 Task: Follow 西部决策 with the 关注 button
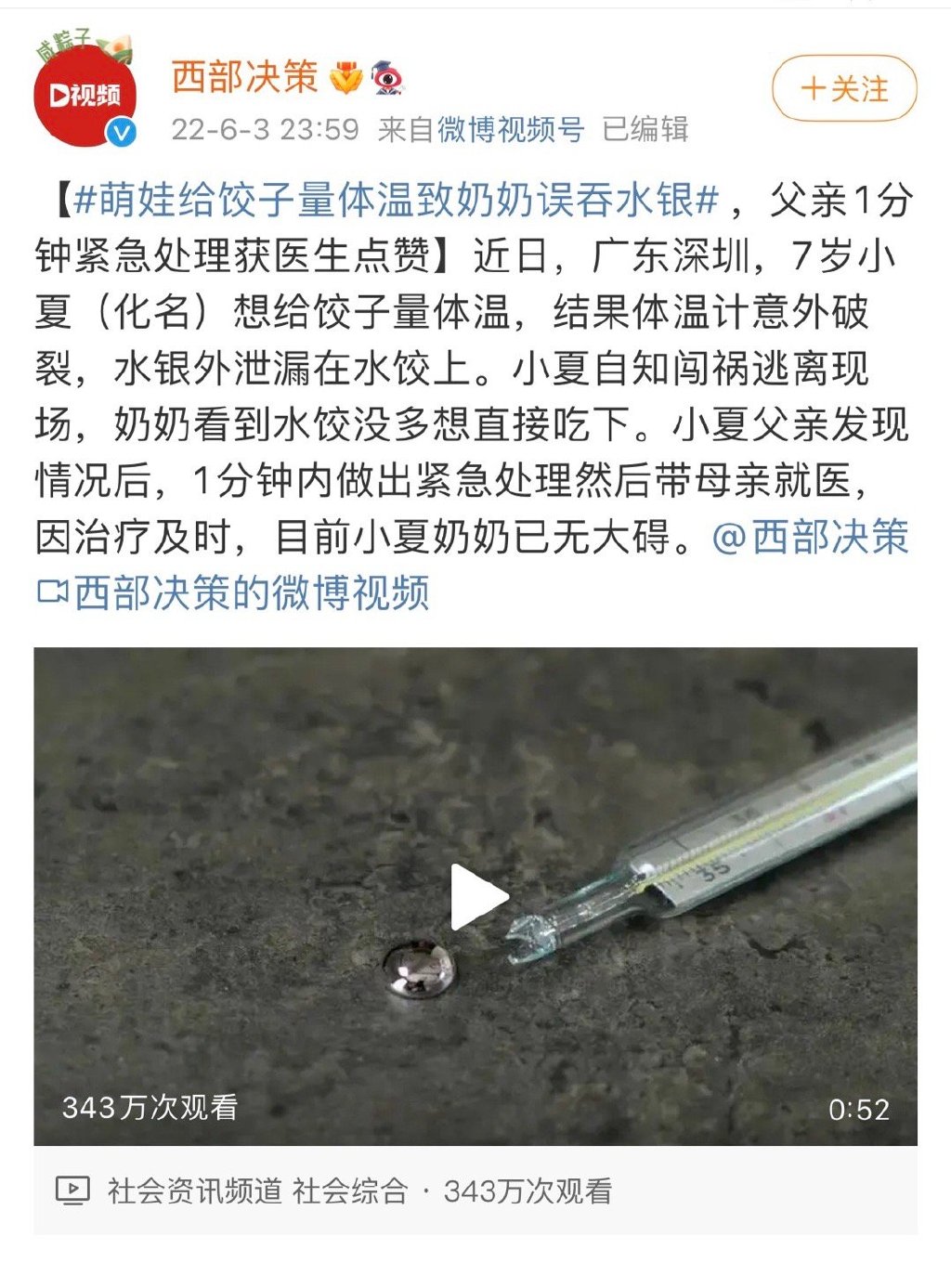844,89
